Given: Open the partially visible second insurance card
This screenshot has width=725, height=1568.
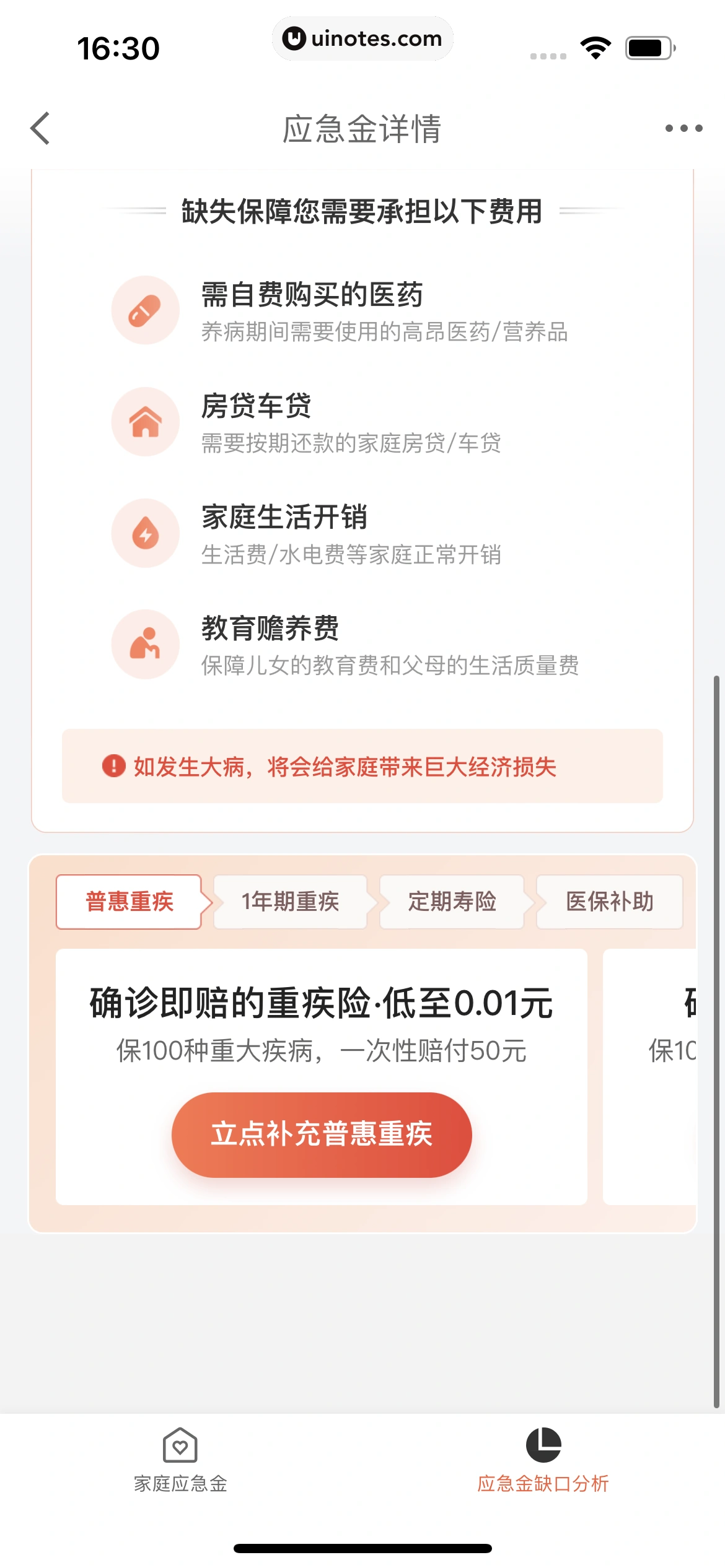Looking at the screenshot, I should click(x=651, y=1076).
